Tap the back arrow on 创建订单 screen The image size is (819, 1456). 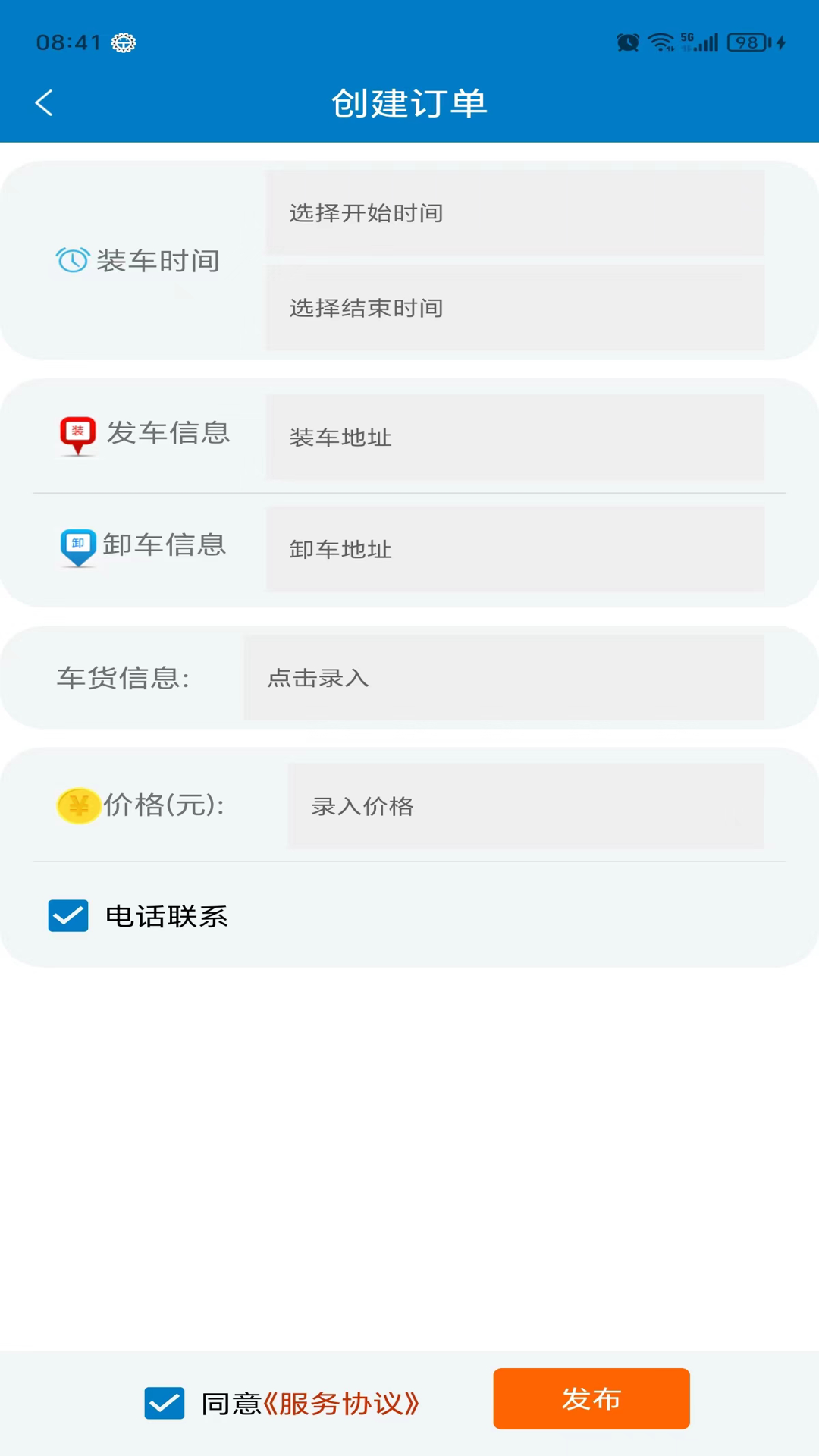(x=43, y=102)
